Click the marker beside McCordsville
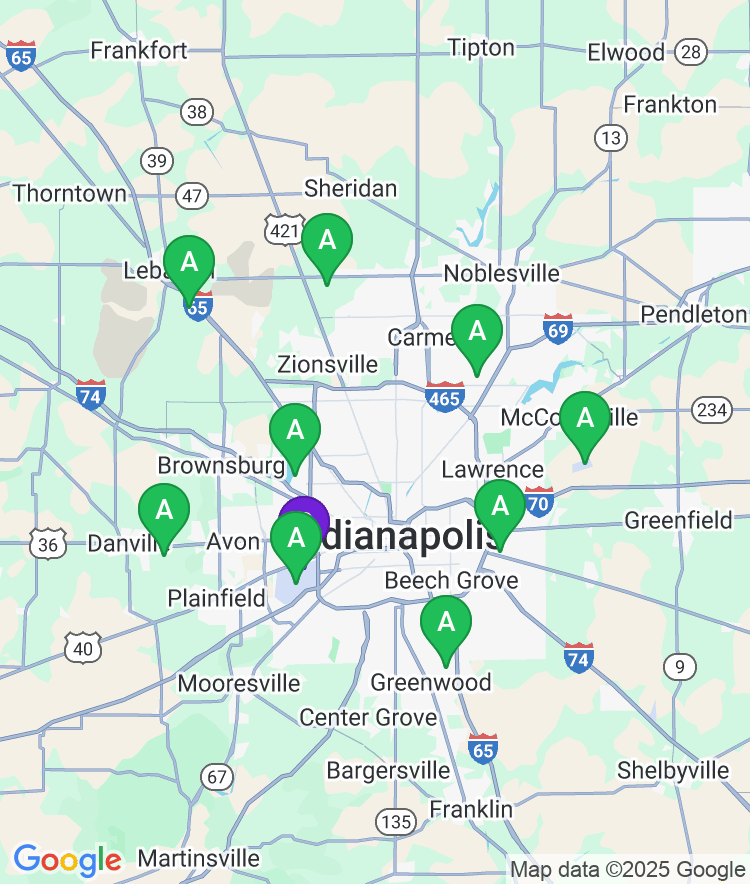The height and width of the screenshot is (884, 750). point(586,420)
